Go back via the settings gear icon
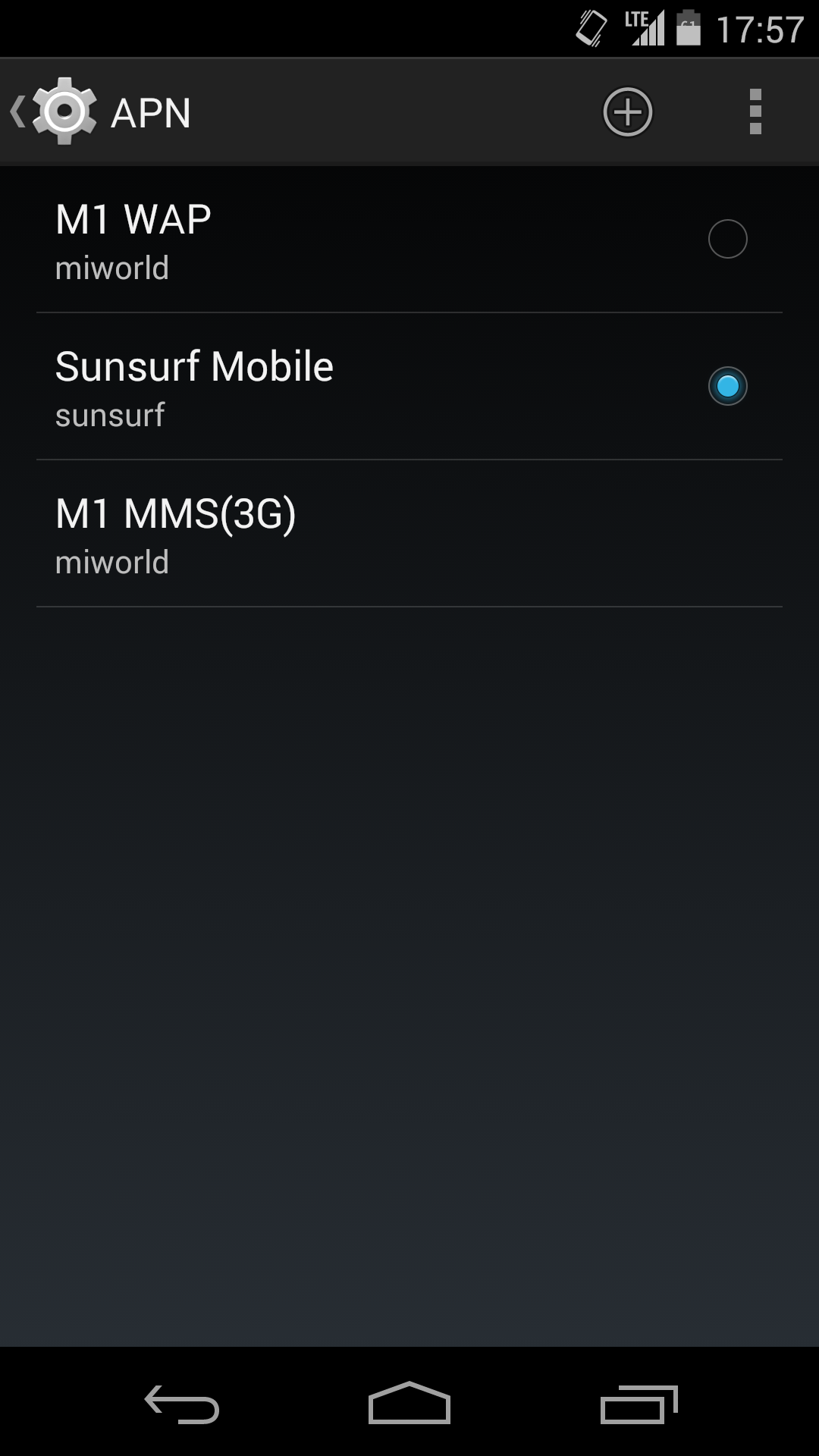The image size is (819, 1456). (x=55, y=111)
